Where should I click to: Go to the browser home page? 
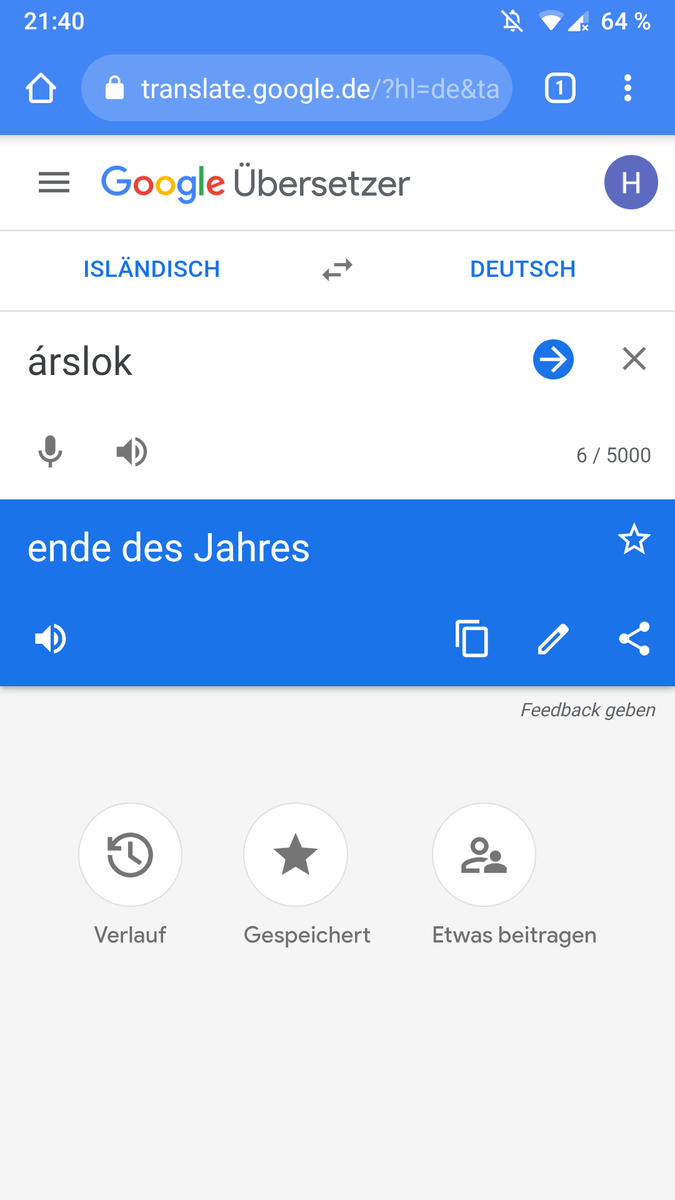pyautogui.click(x=40, y=89)
